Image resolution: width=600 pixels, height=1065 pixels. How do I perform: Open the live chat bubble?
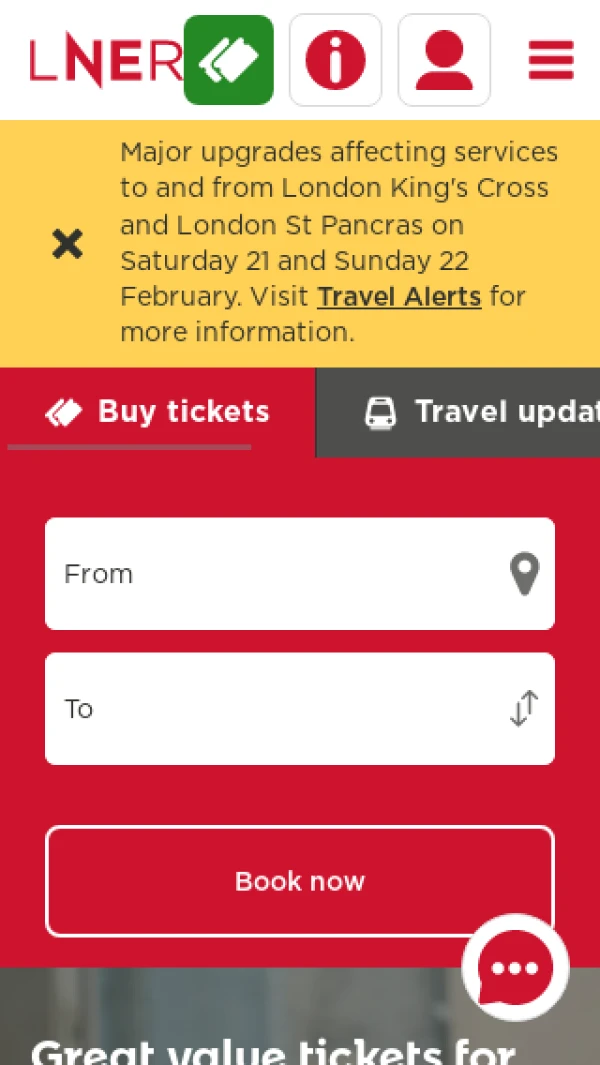(515, 967)
